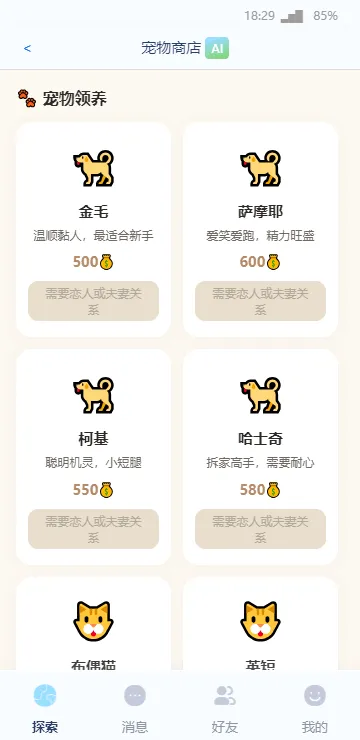Tap 需要恋人或夫妻关系 button under 柯基

(x=93, y=529)
